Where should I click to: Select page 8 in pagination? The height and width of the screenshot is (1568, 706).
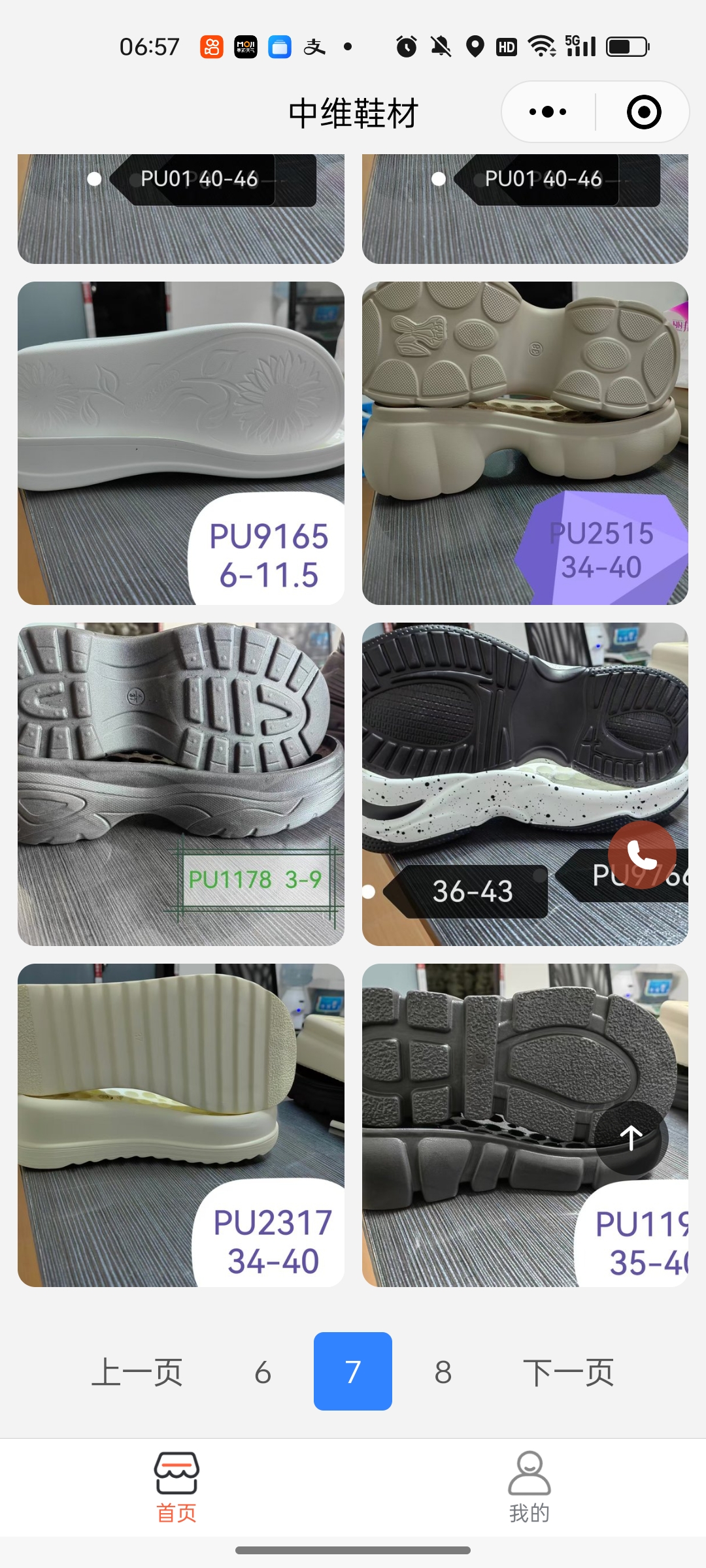pyautogui.click(x=443, y=1371)
